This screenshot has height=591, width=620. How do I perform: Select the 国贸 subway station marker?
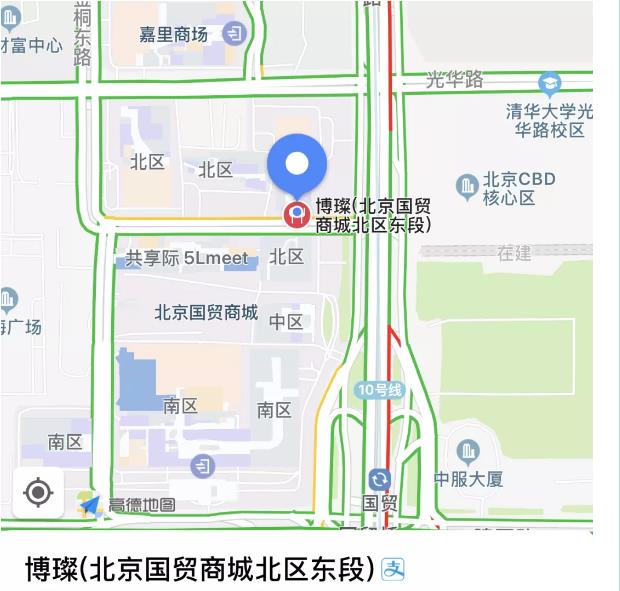pyautogui.click(x=379, y=481)
